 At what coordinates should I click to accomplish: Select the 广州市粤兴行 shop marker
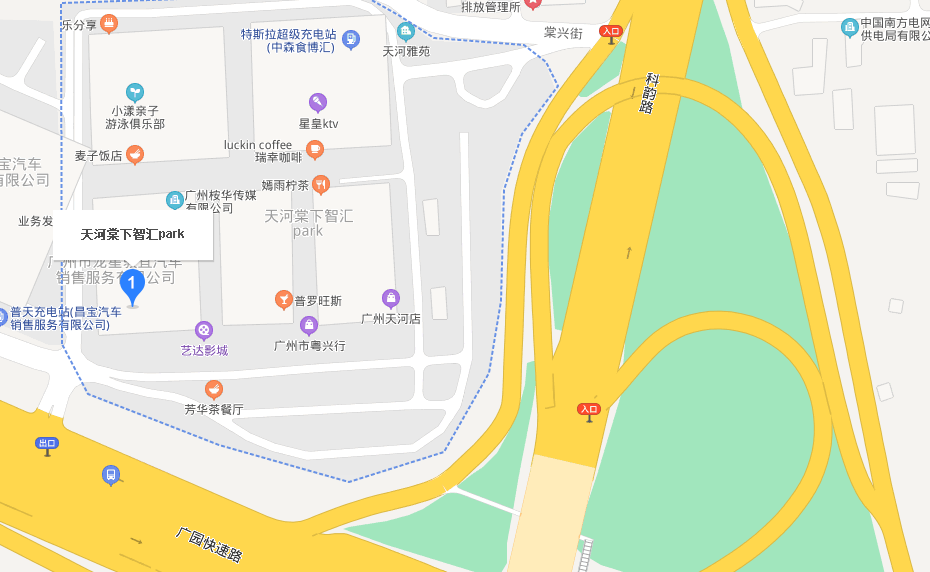[x=309, y=325]
